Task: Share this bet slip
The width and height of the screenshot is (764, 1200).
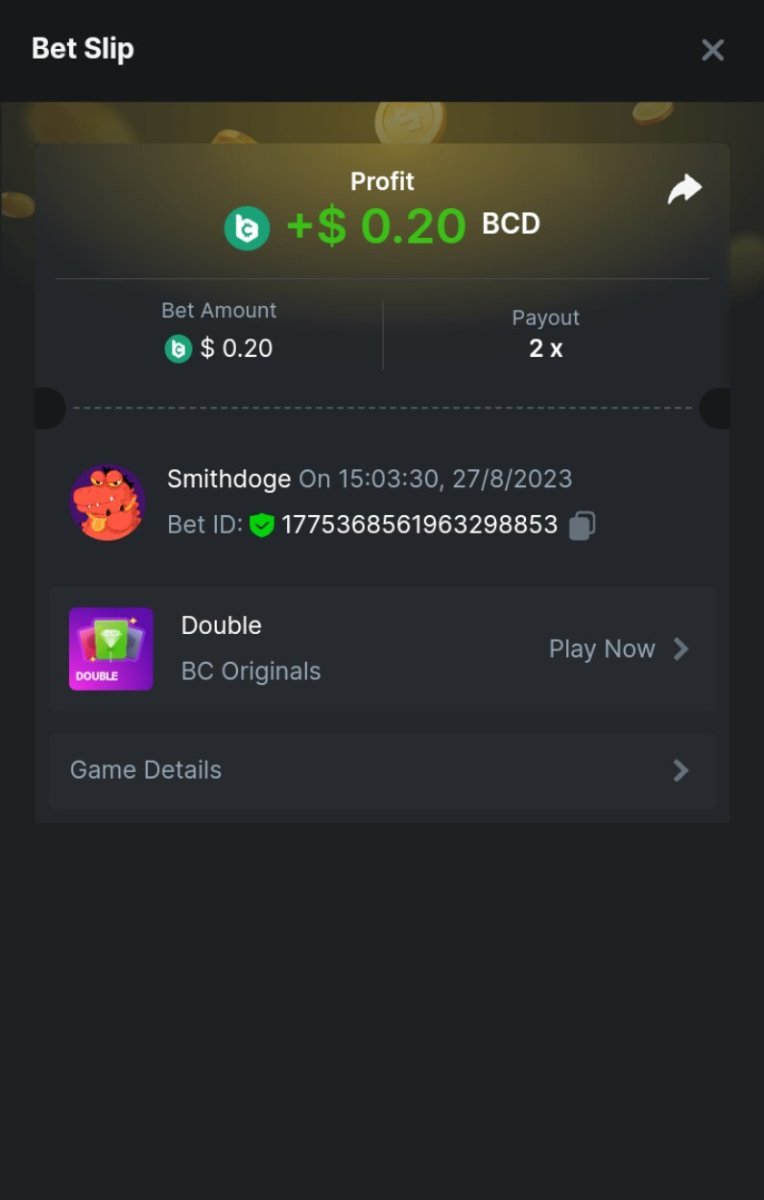Action: click(685, 189)
